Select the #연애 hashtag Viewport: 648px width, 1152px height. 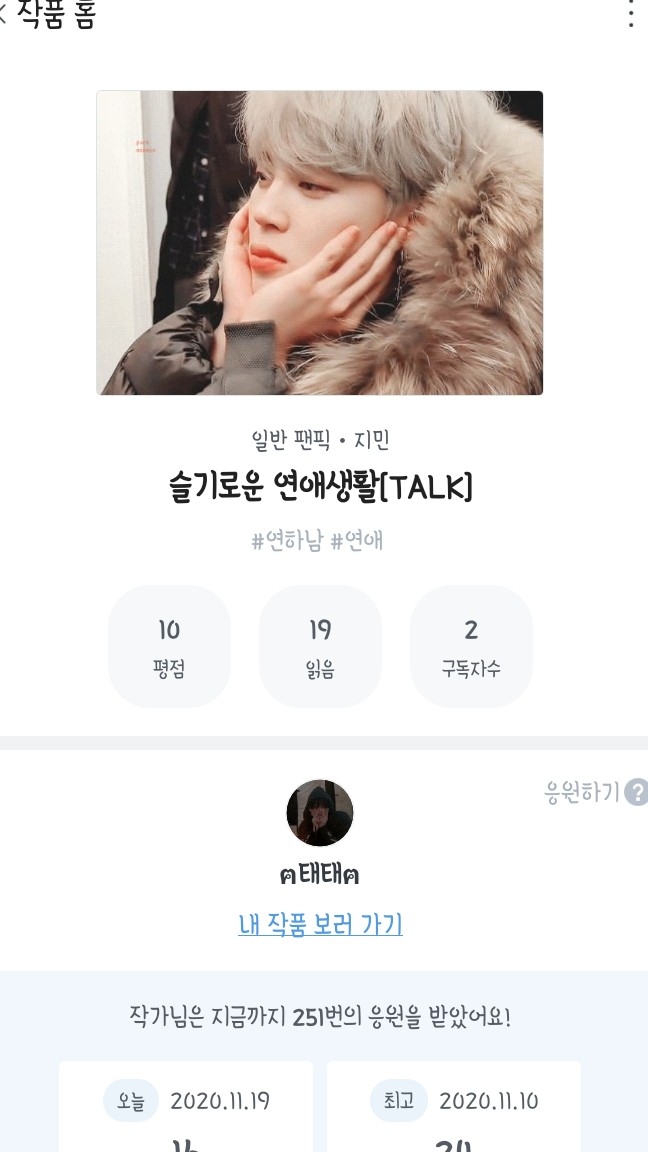pos(357,541)
